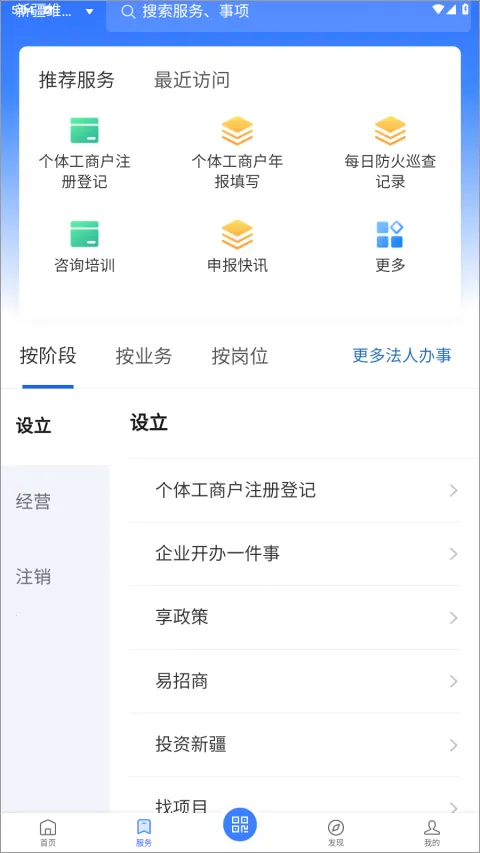
Task: Open the 更多法人办事 link
Action: click(402, 356)
